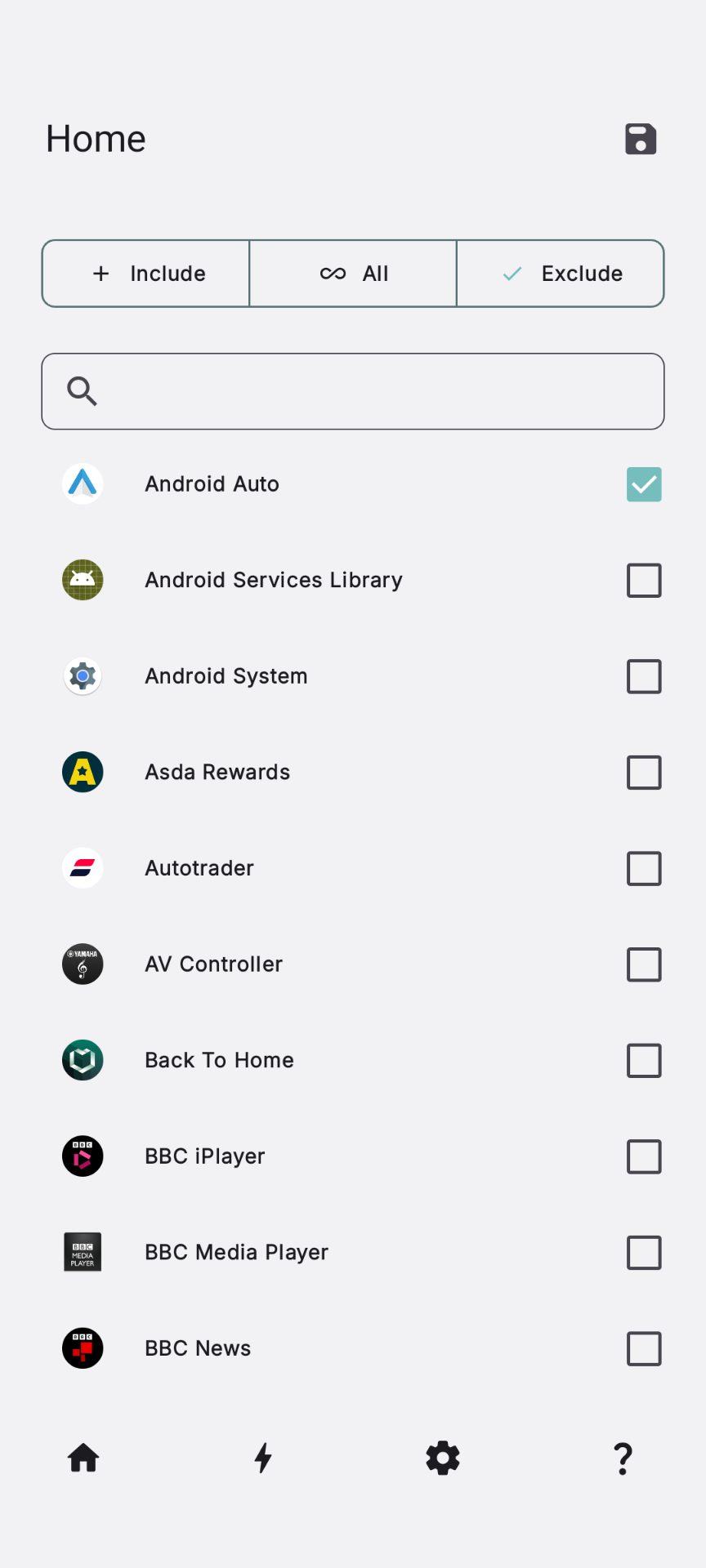This screenshot has width=706, height=1568.
Task: Check the BBC iPlayer box
Action: [x=644, y=1156]
